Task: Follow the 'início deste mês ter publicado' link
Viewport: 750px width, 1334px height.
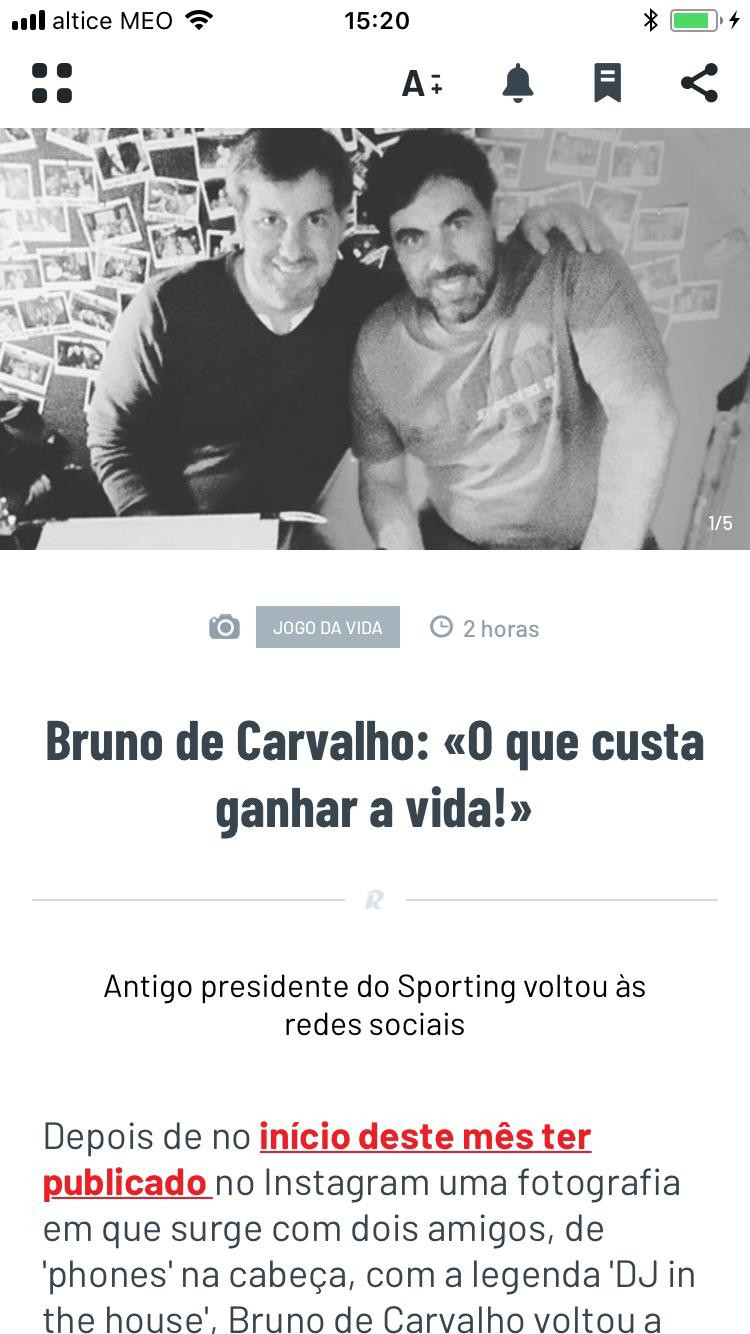Action: coord(424,1137)
